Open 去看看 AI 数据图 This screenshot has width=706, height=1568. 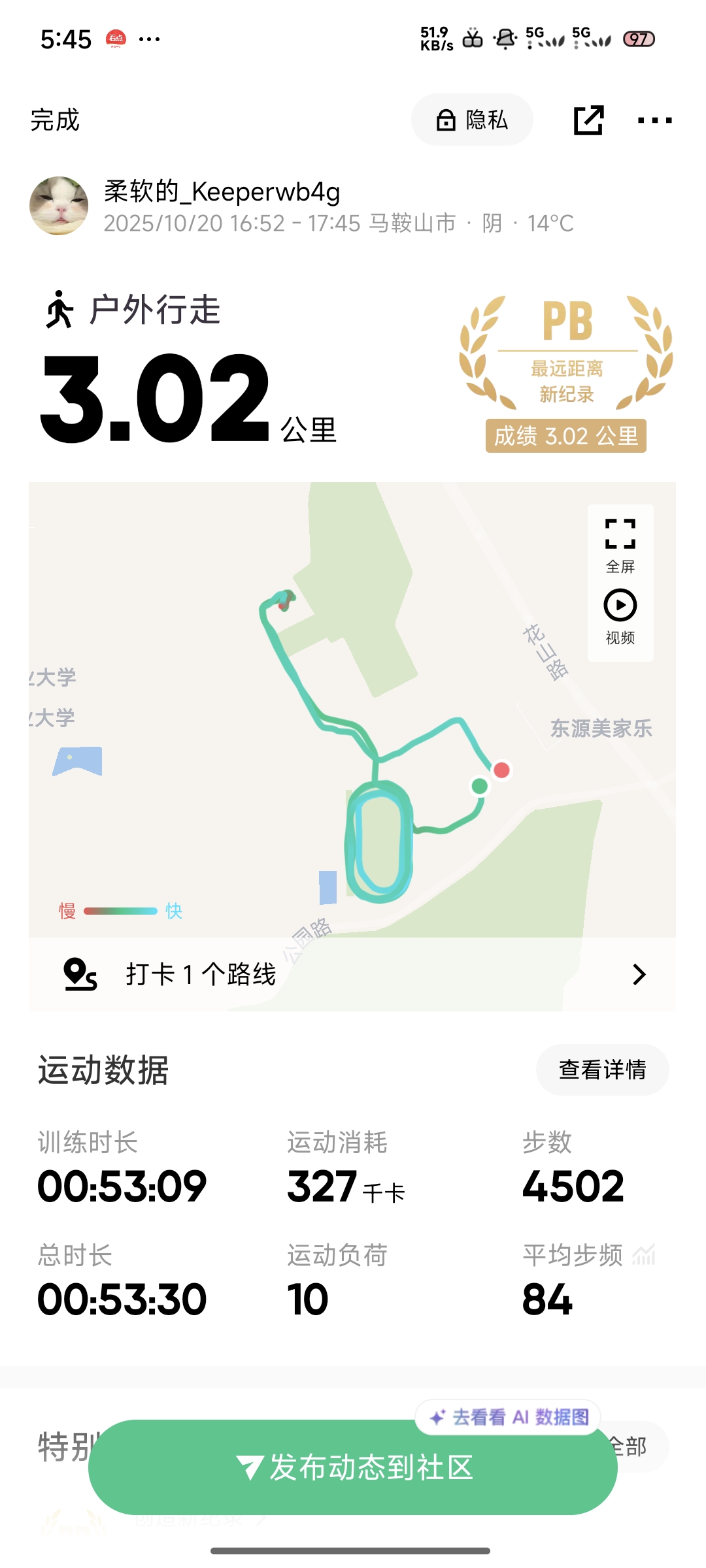508,1417
